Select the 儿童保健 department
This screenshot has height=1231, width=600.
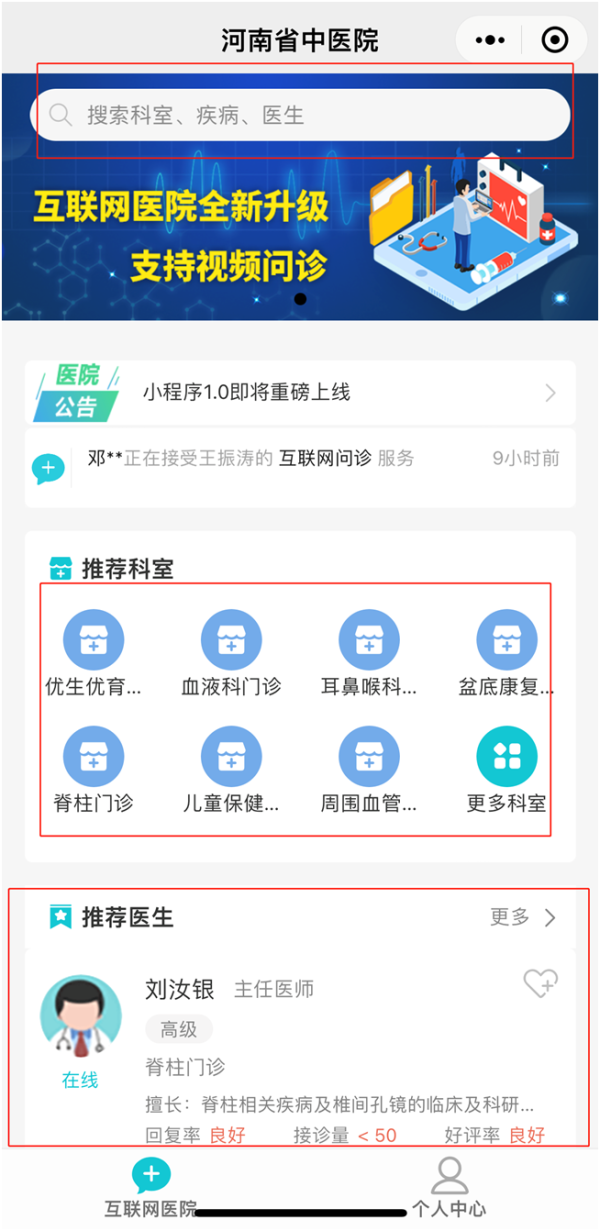231,770
